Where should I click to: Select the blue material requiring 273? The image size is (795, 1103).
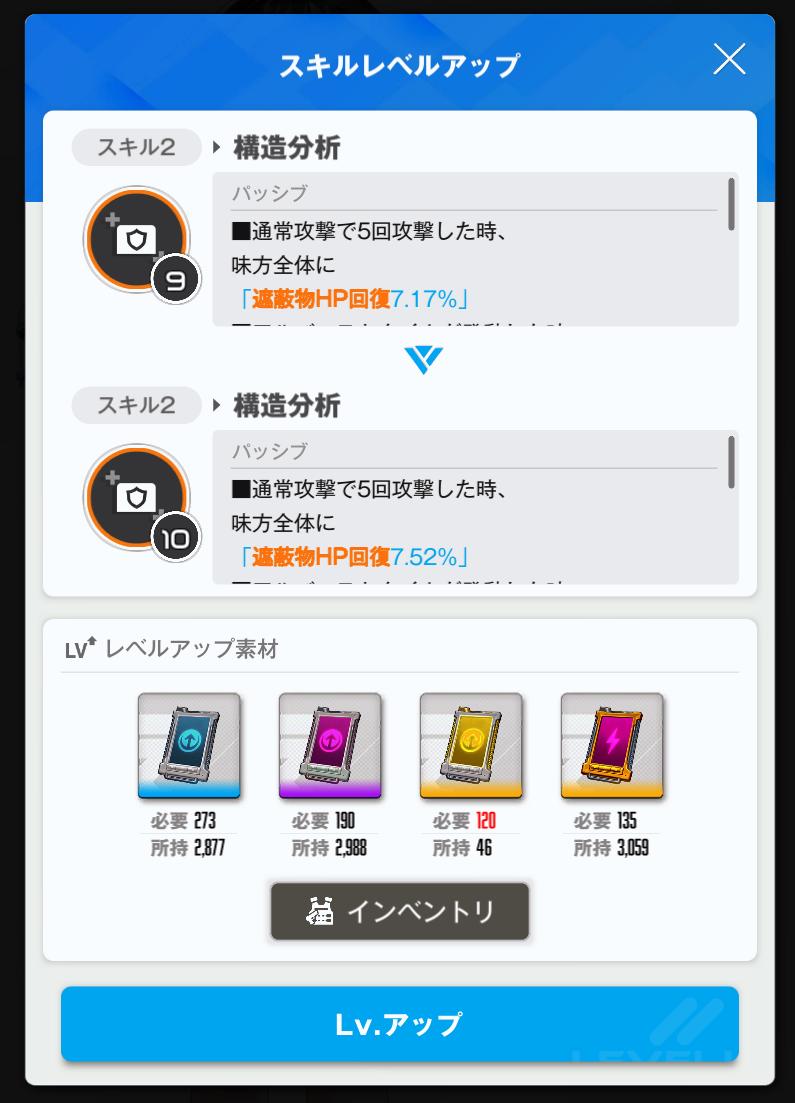click(x=189, y=746)
